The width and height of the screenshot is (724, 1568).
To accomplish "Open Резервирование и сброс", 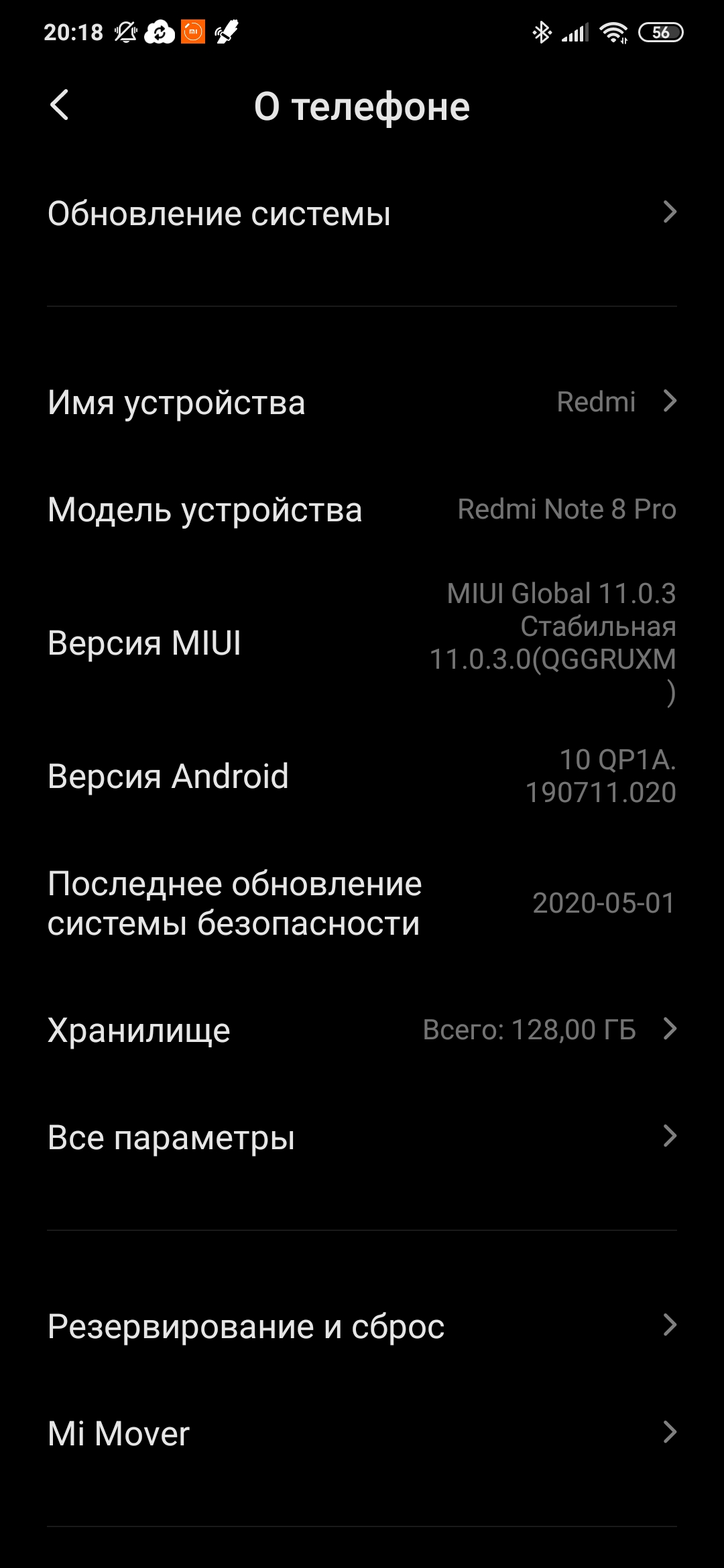I will [362, 1326].
